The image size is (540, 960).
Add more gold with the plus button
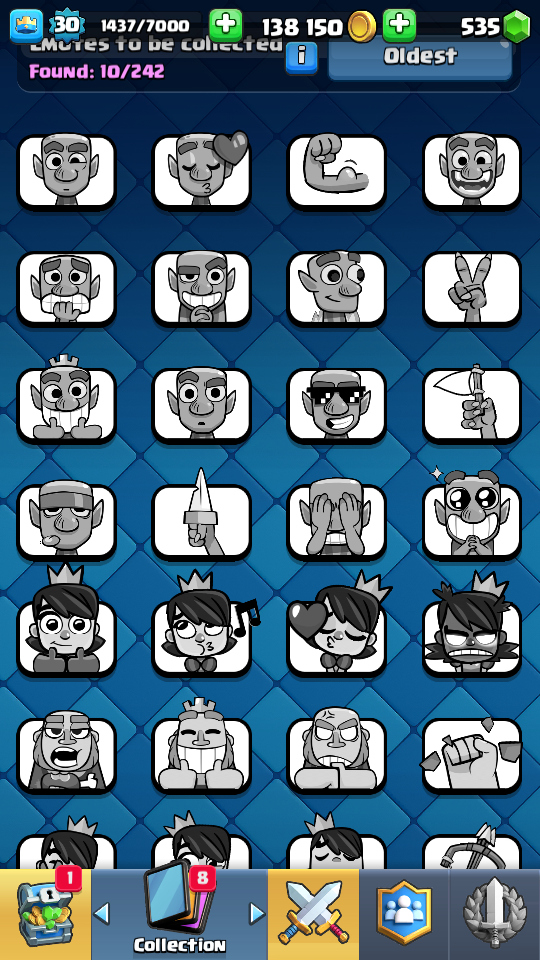[399, 25]
